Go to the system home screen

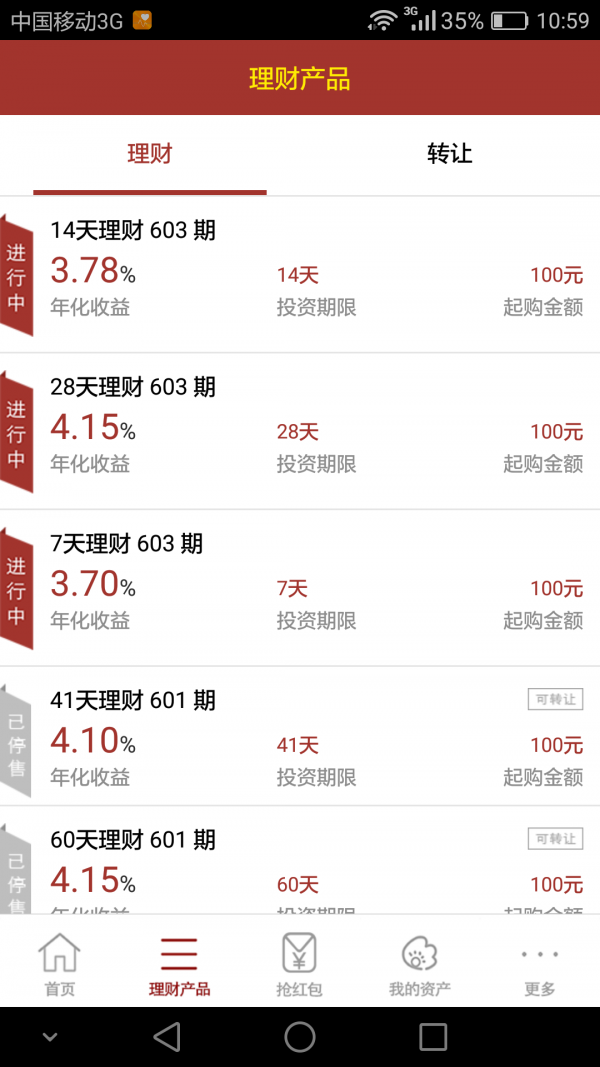[x=300, y=1037]
